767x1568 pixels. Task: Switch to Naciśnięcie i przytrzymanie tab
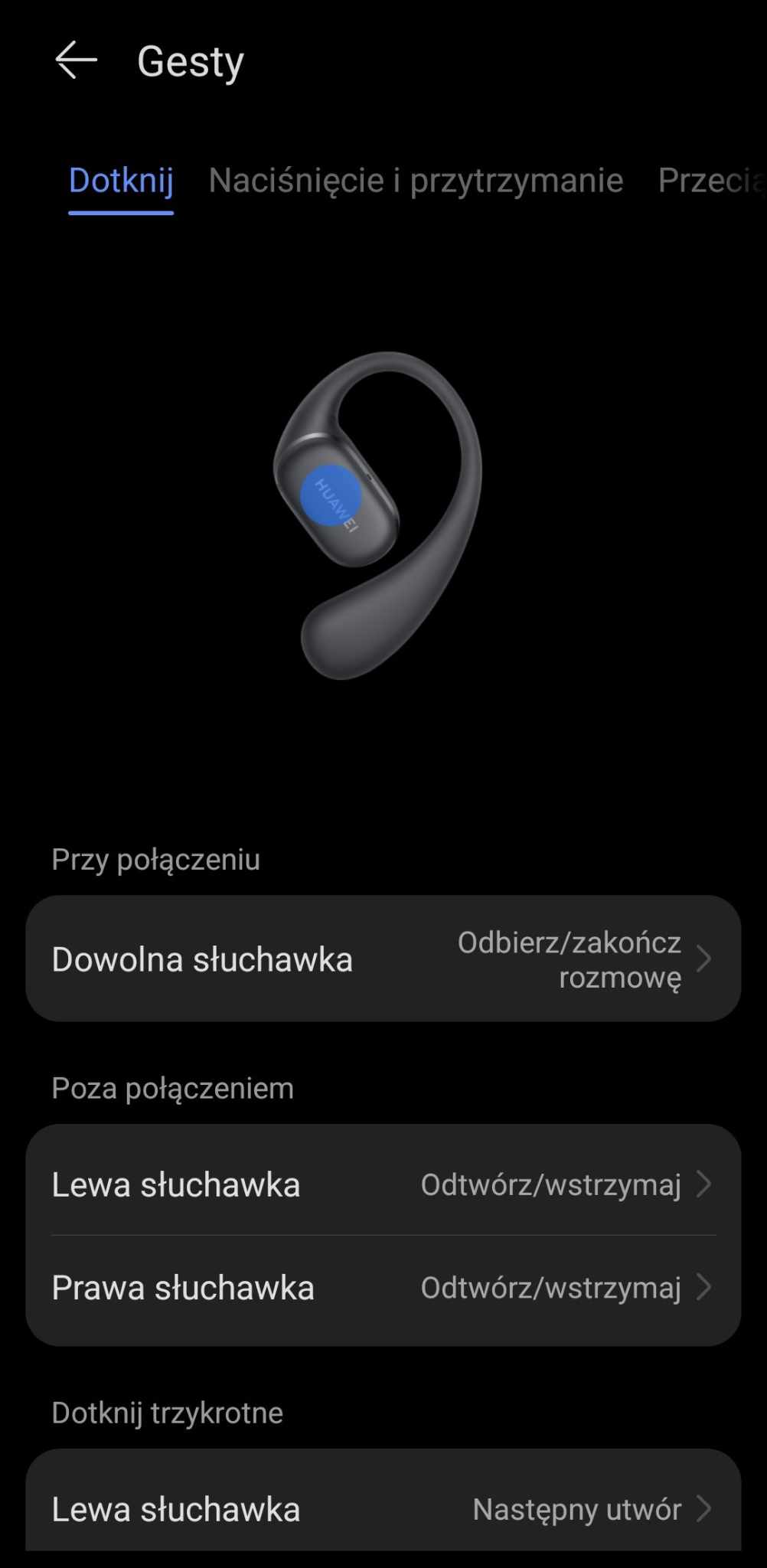[x=416, y=181]
